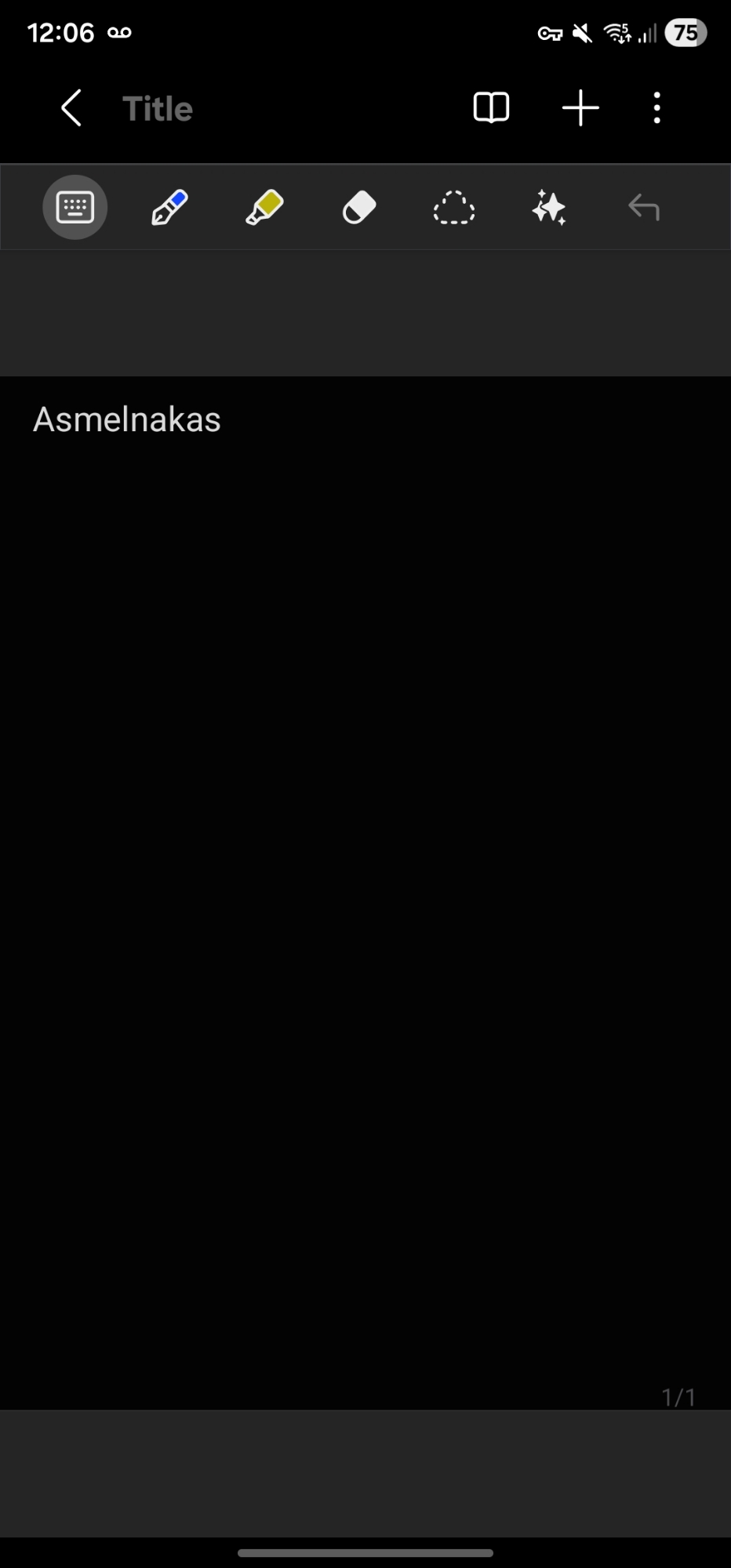Switch to reading mode
The height and width of the screenshot is (1568, 731).
[x=492, y=108]
